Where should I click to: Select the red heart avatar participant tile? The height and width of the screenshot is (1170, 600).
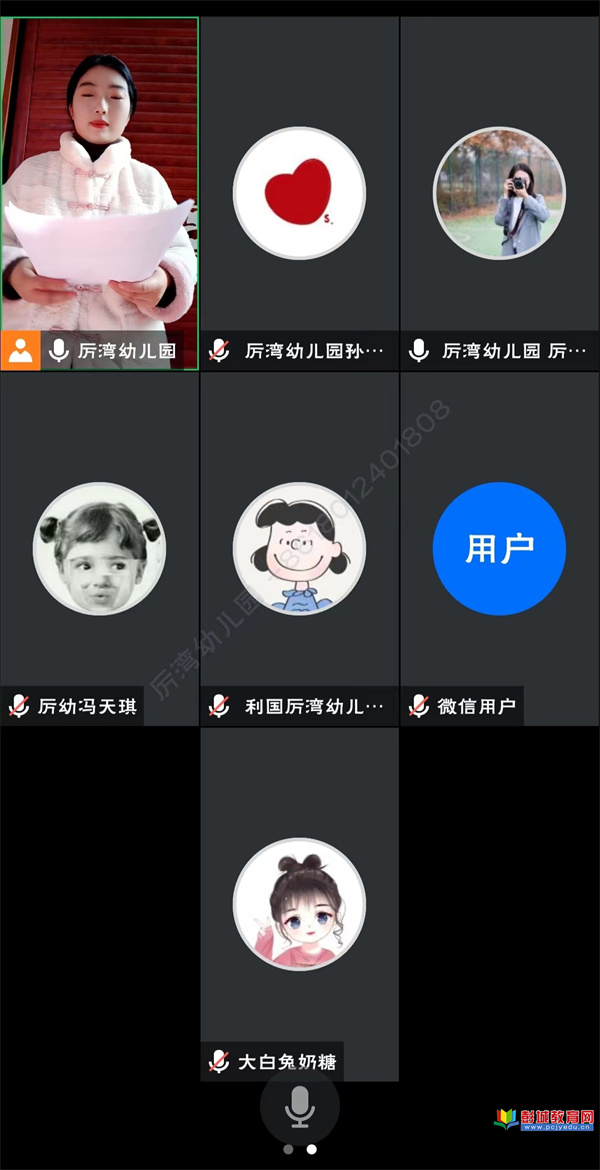point(299,192)
